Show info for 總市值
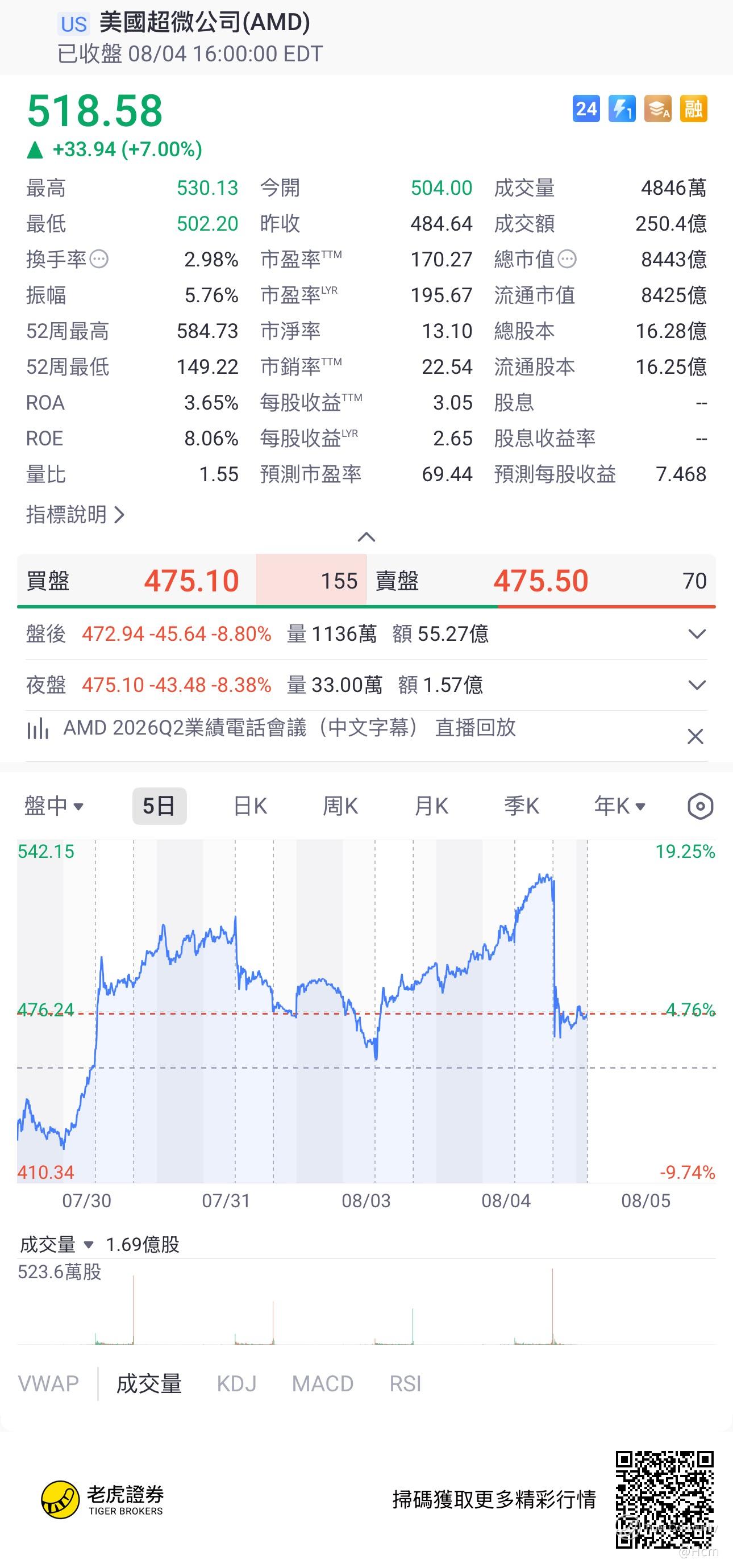 tap(567, 260)
